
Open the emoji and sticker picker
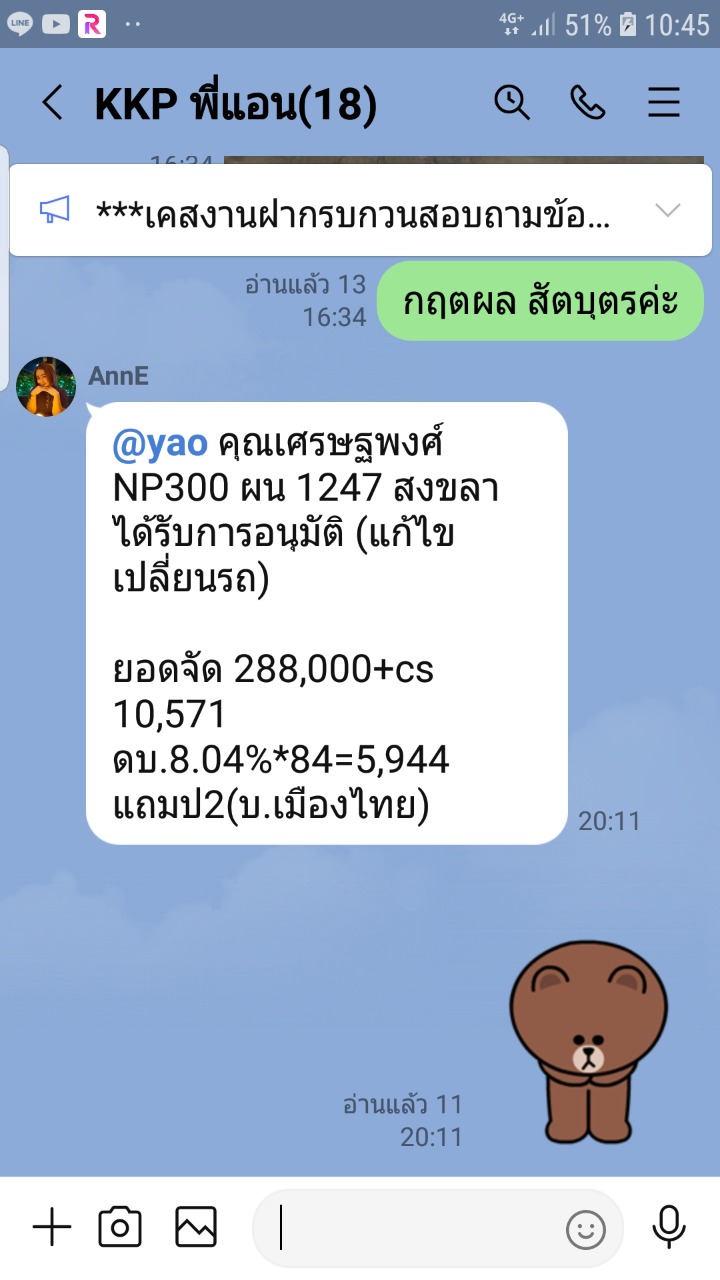[x=586, y=1229]
